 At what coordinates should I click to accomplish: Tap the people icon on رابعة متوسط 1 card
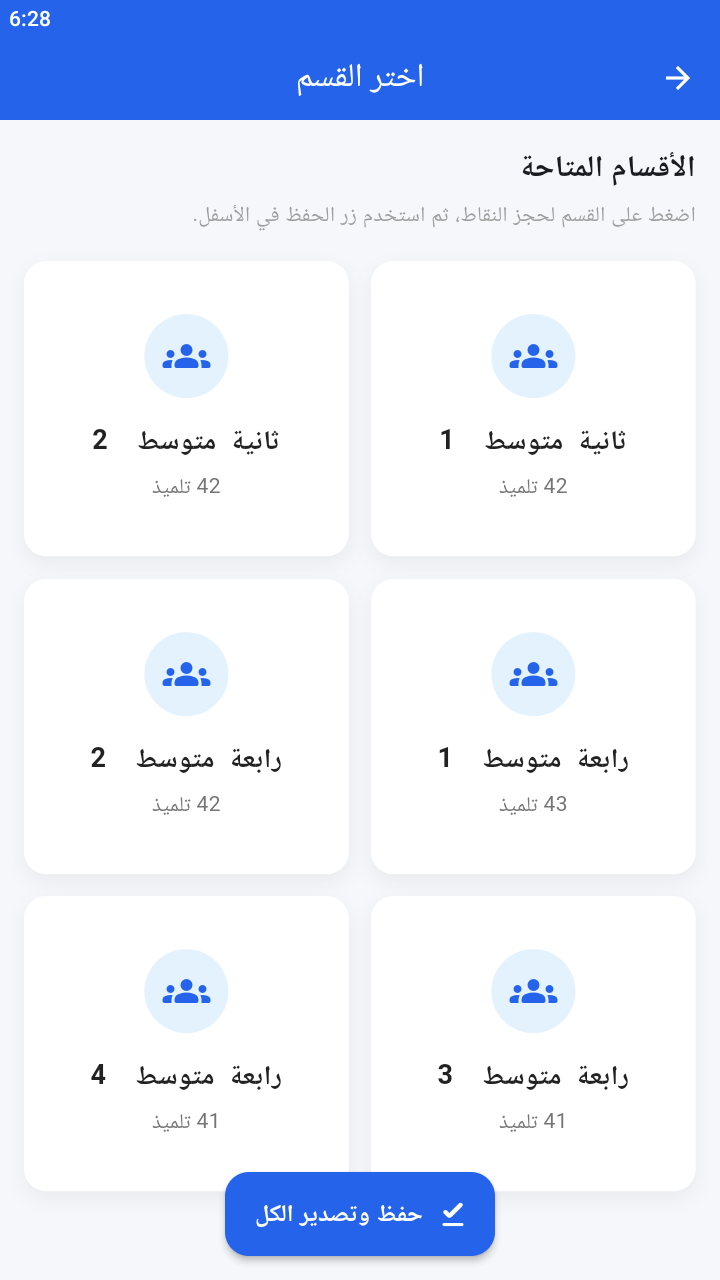pos(533,674)
